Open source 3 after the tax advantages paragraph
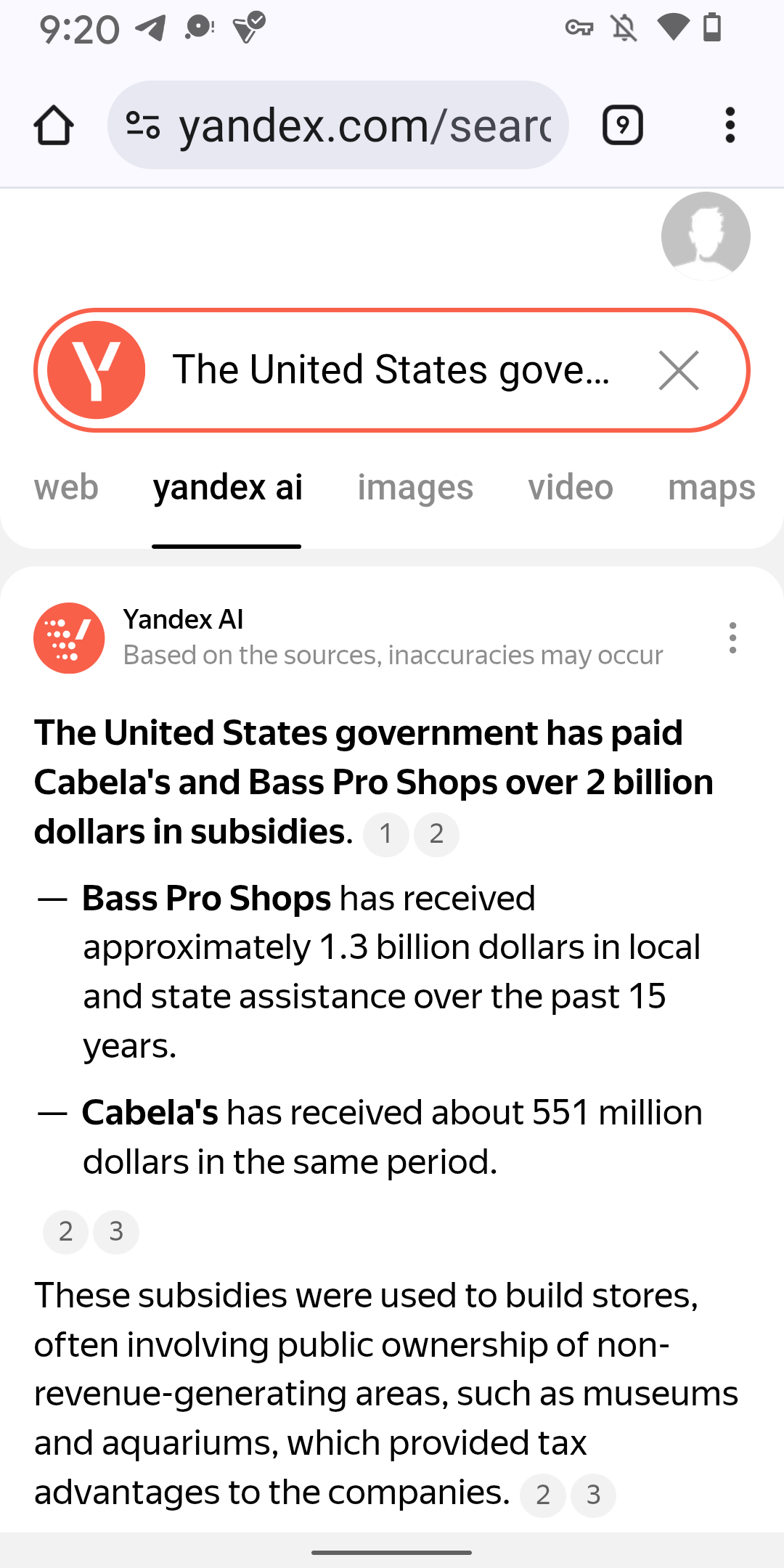 click(593, 1495)
